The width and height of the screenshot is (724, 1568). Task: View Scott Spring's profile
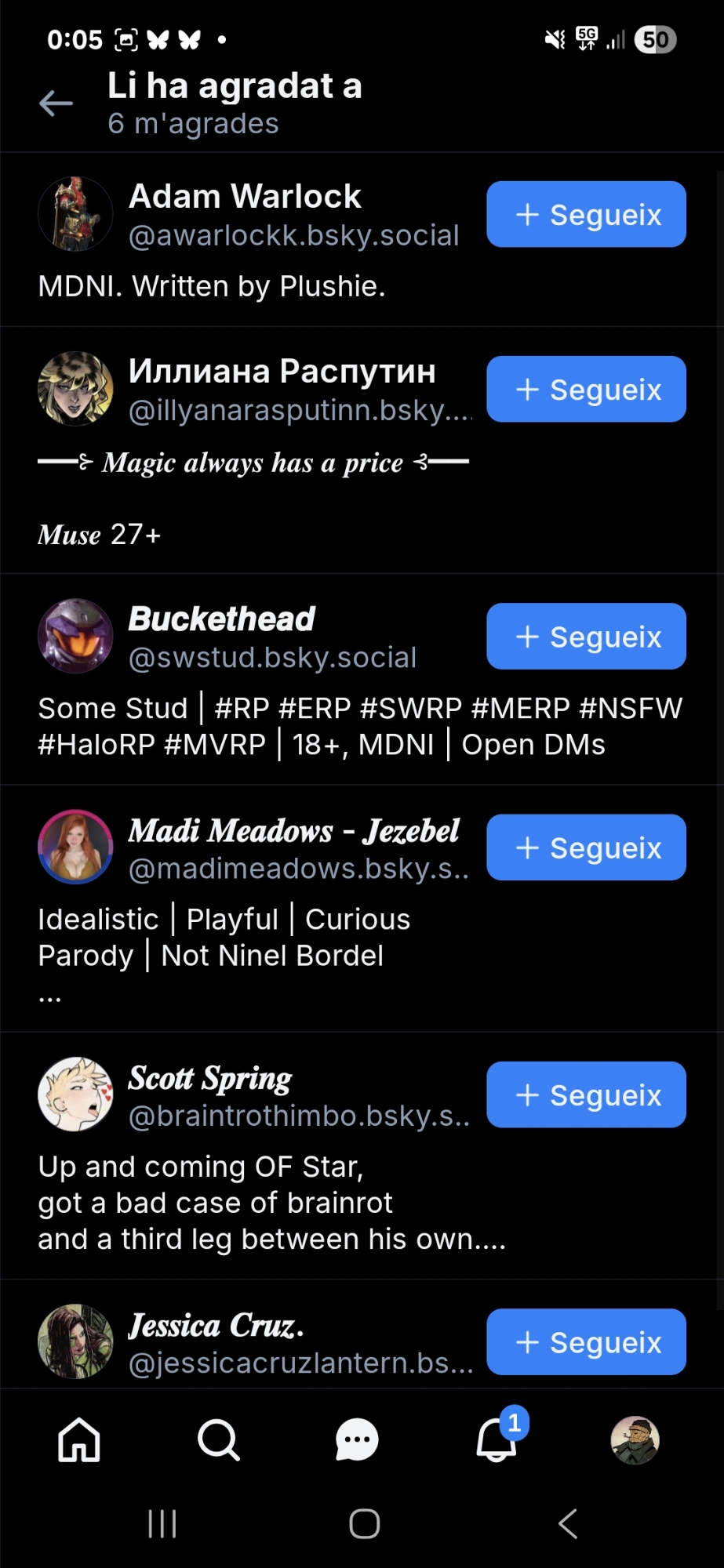209,1079
